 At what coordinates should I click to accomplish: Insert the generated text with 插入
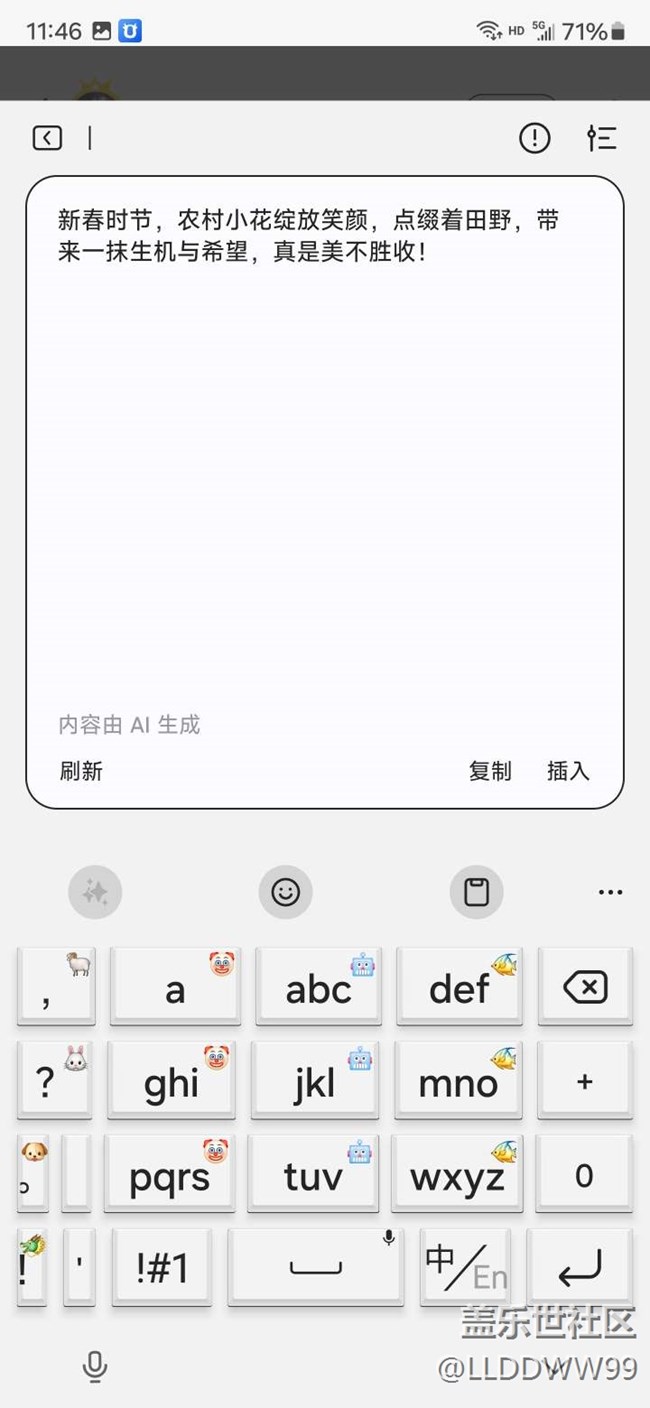pyautogui.click(x=568, y=771)
